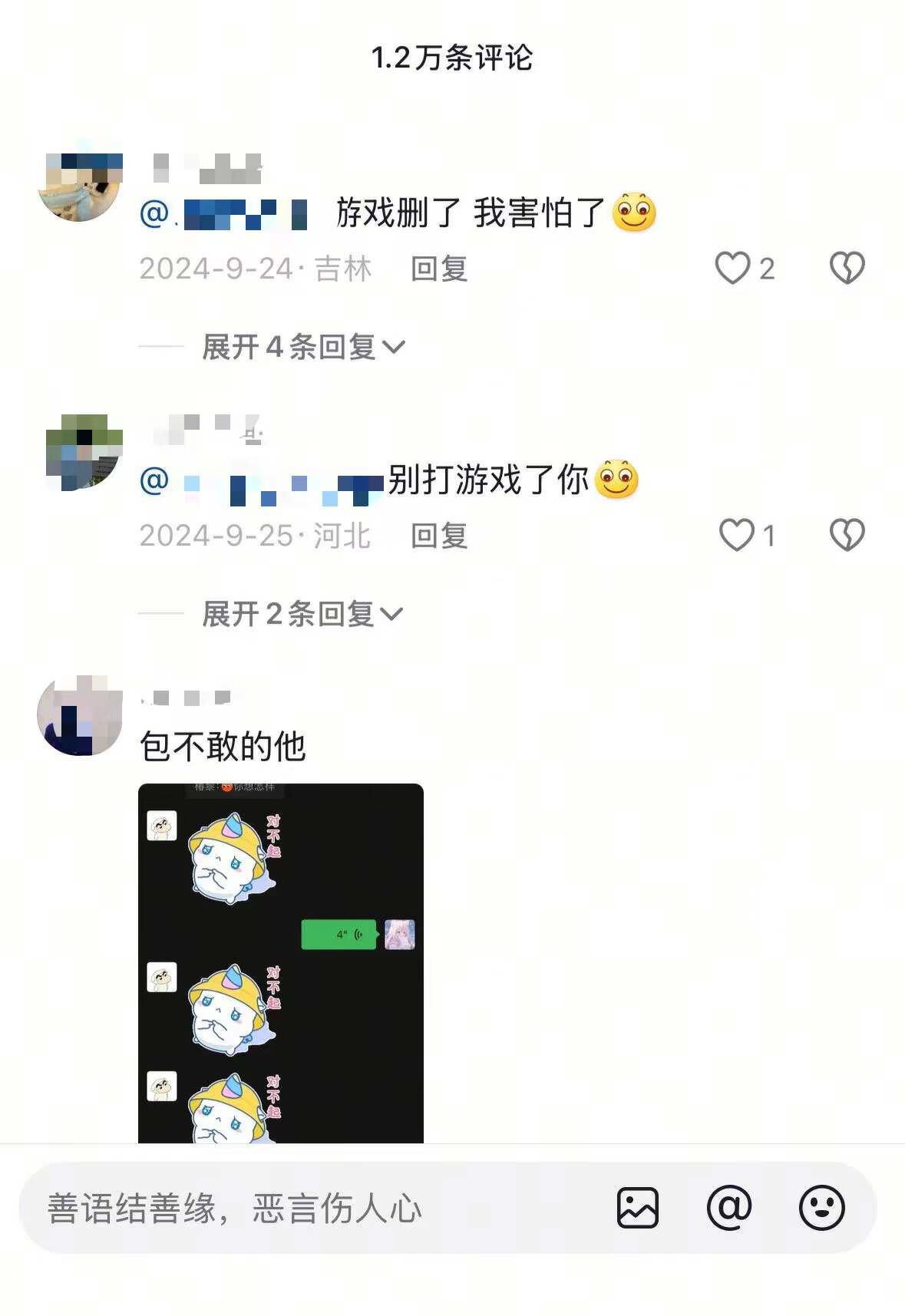Attach a picture to your comment
This screenshot has width=905, height=1316.
click(x=637, y=1208)
